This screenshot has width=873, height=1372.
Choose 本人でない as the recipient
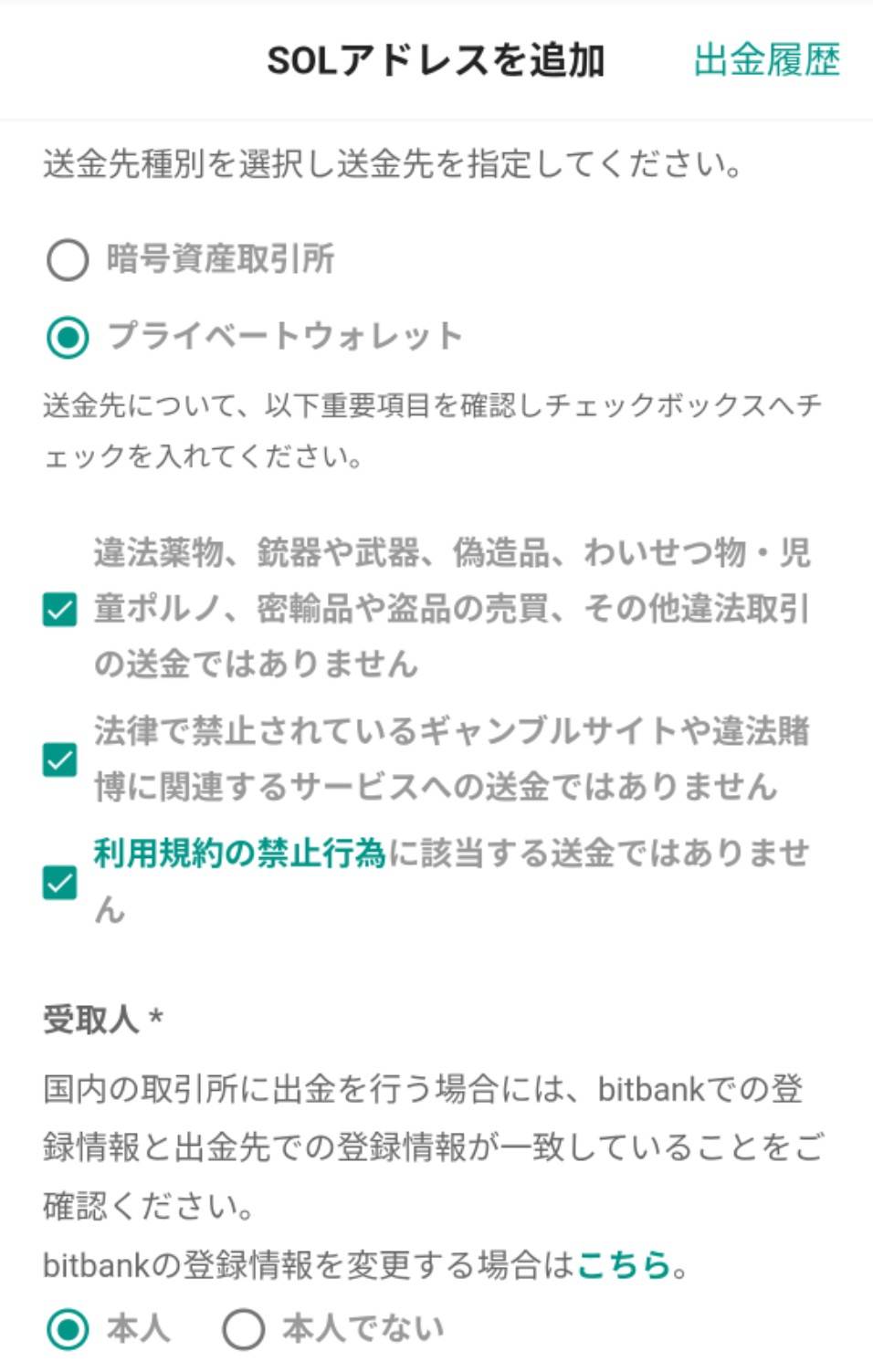[244, 1328]
